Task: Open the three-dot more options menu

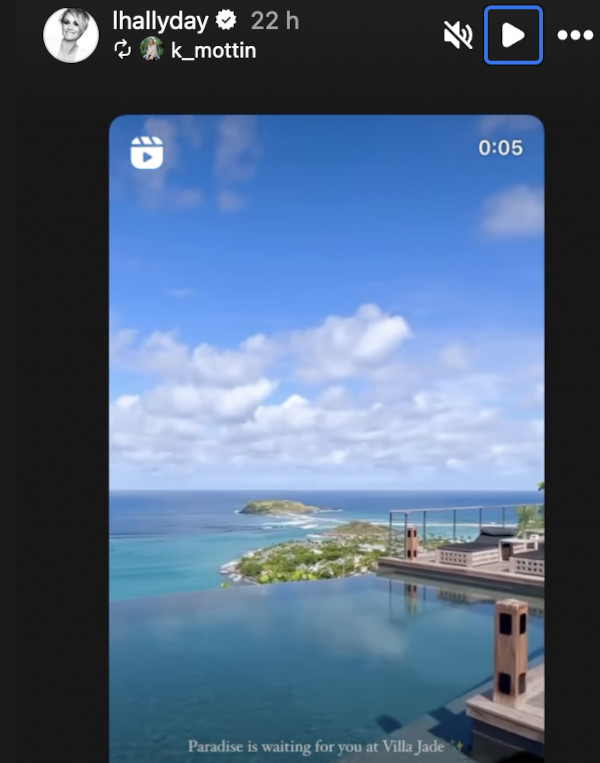Action: 575,35
